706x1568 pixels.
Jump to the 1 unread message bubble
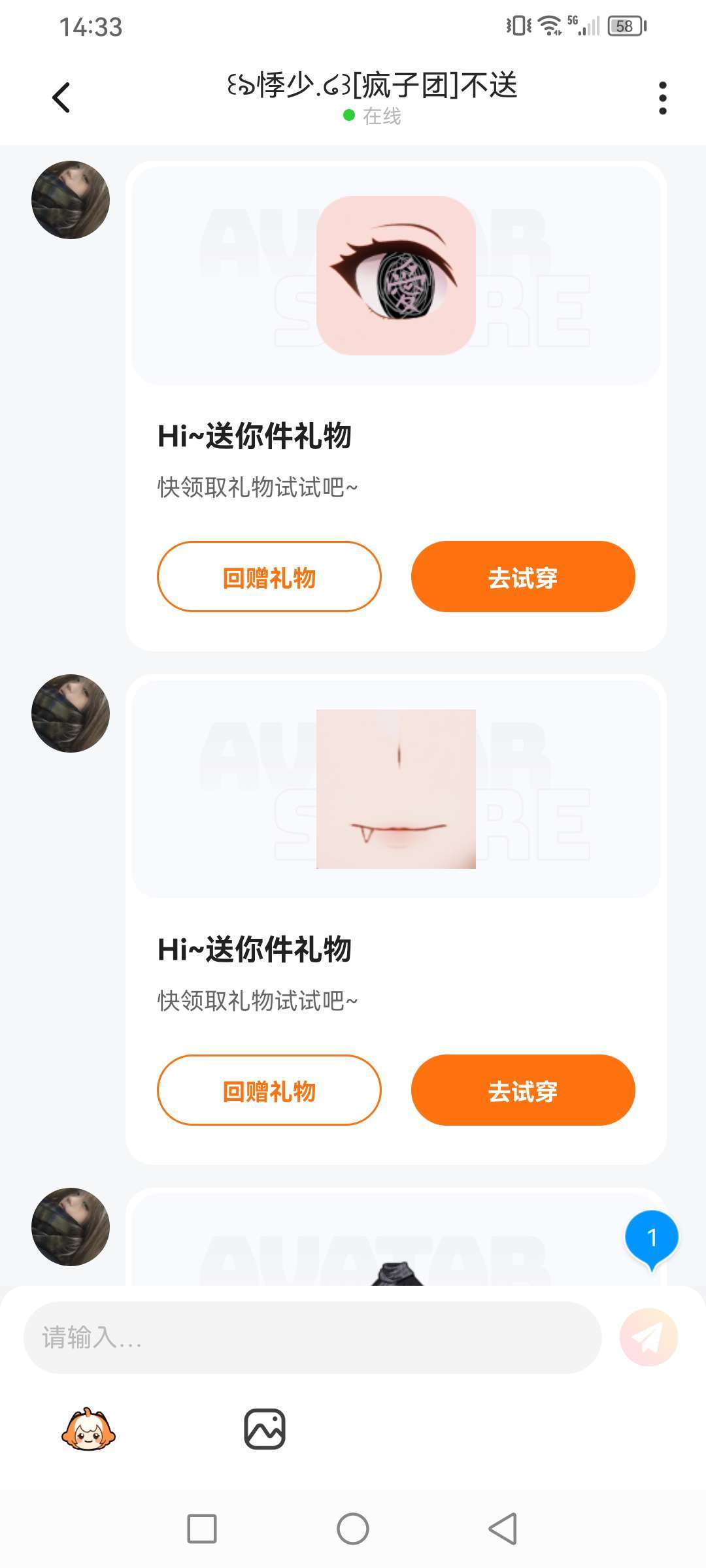tap(651, 1238)
